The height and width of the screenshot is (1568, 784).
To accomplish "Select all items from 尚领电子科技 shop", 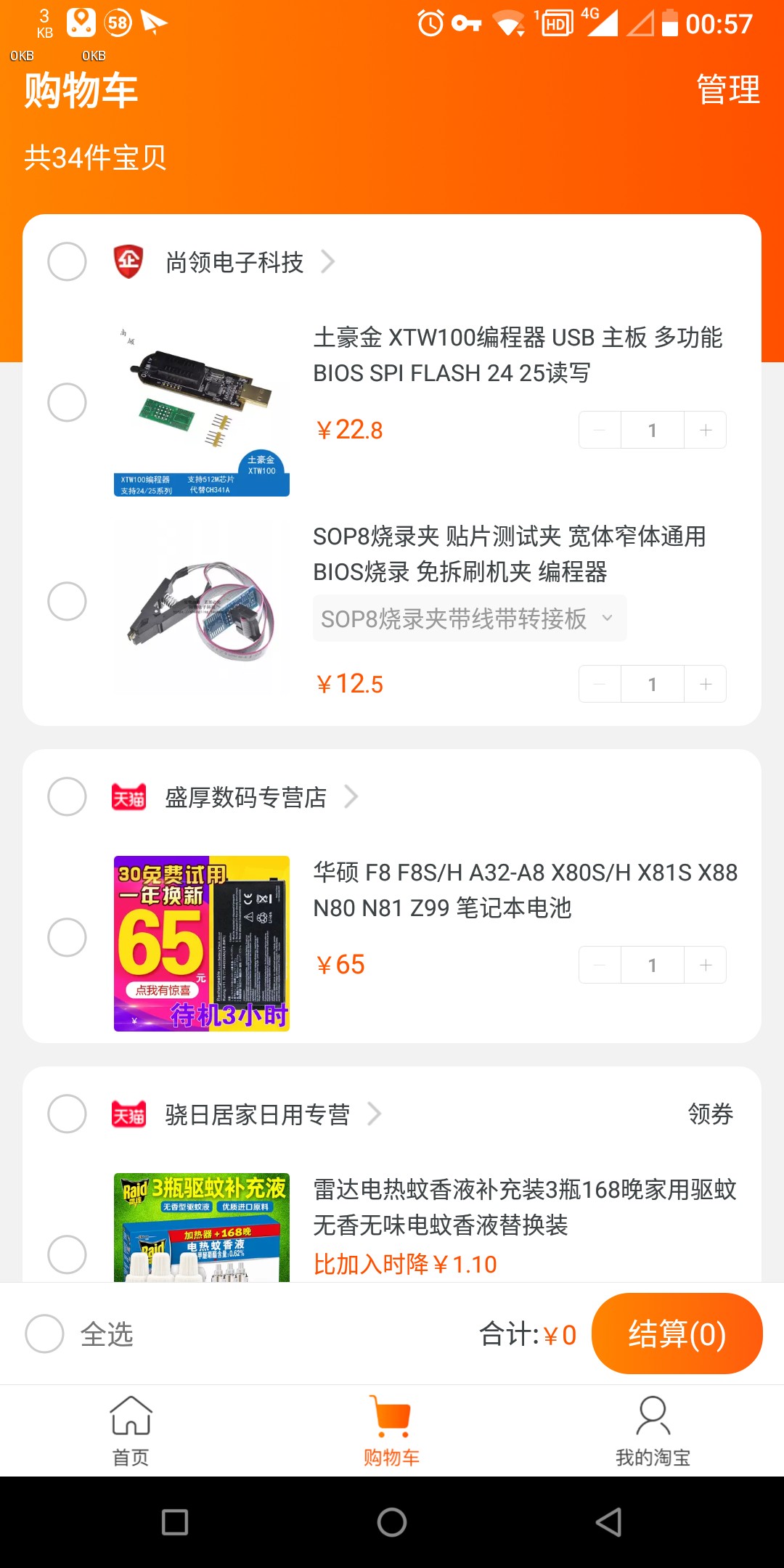I will click(x=67, y=261).
